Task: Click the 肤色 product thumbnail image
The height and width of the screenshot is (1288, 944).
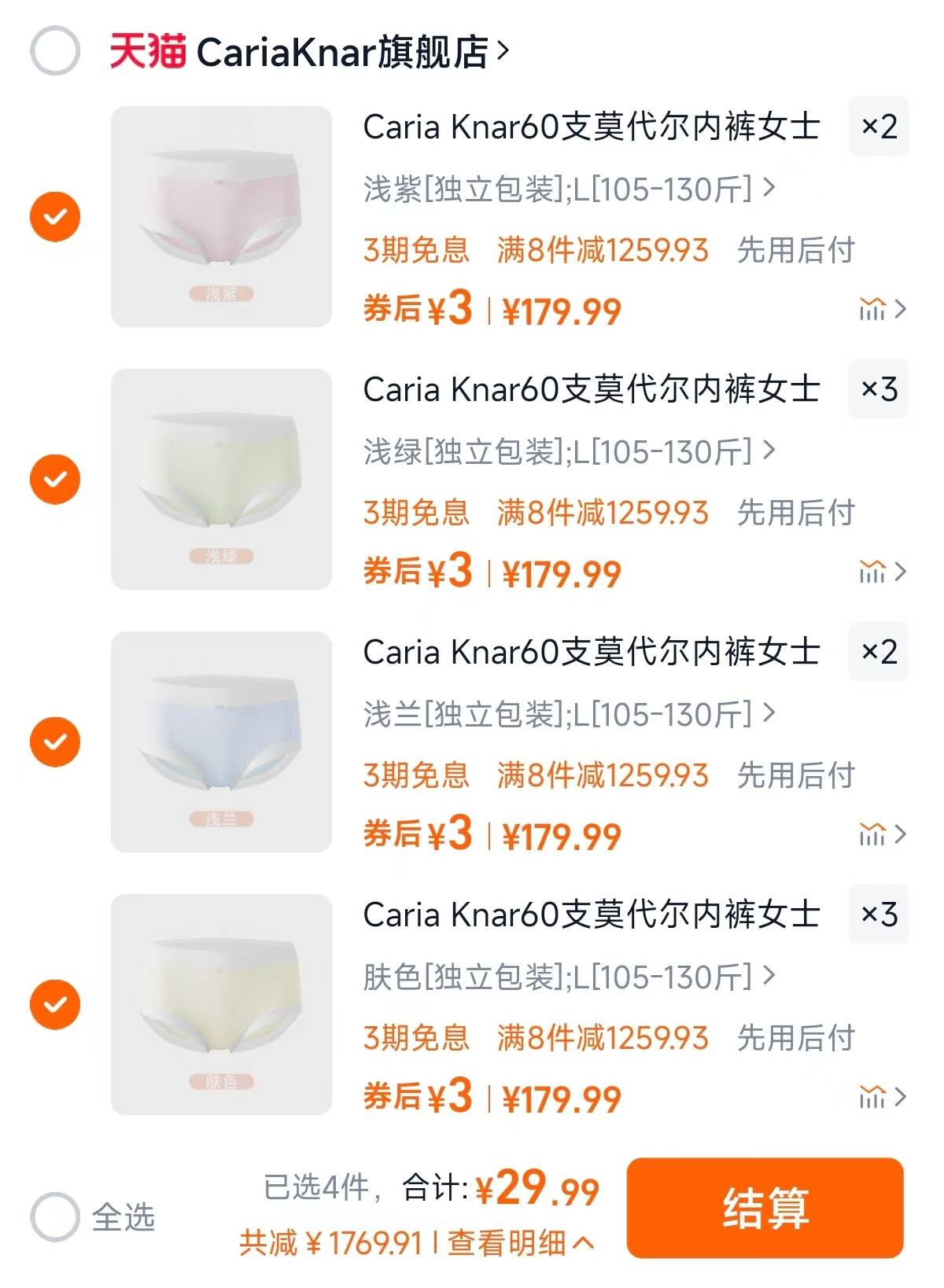Action: [x=223, y=1003]
